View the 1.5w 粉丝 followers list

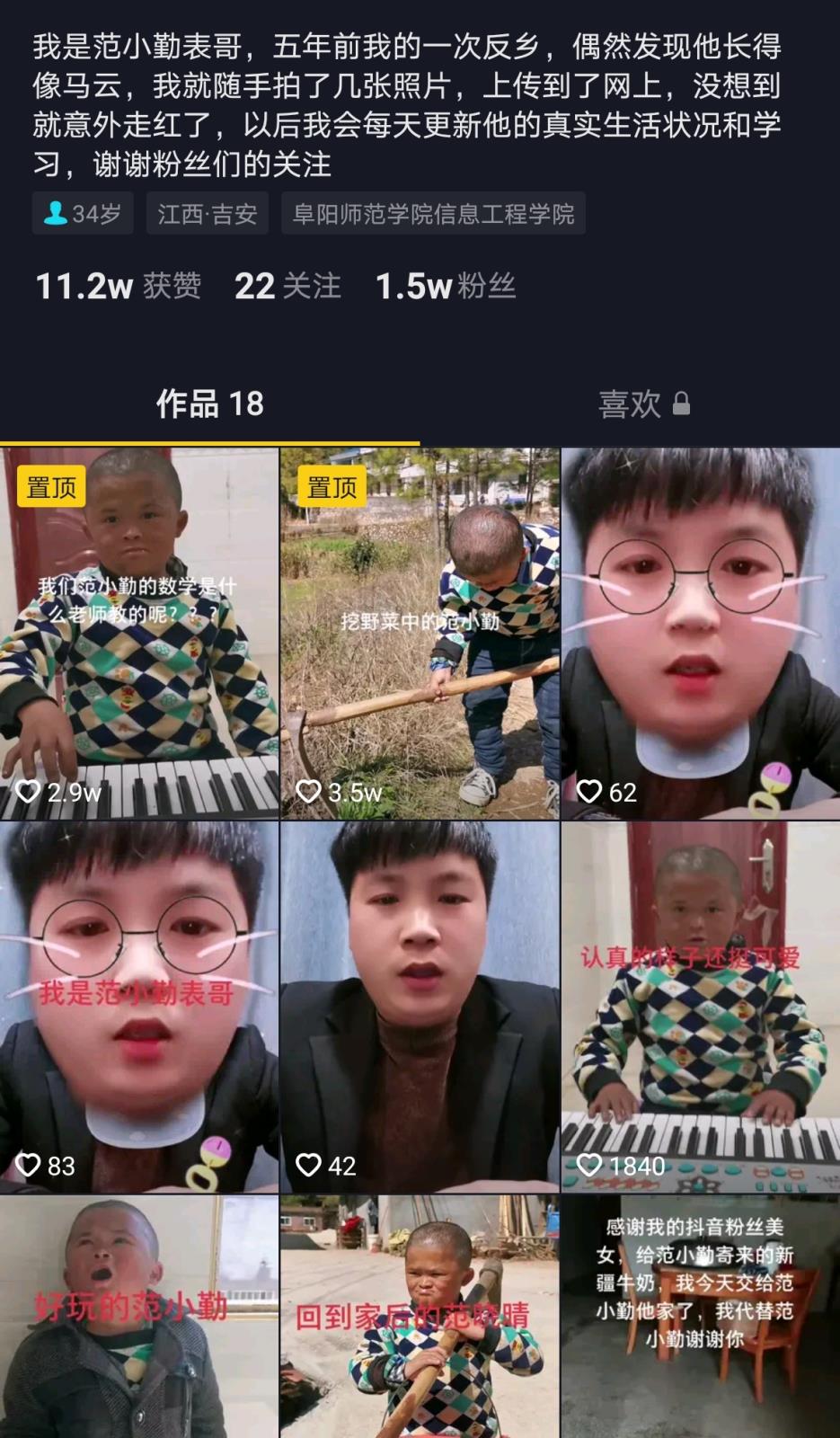point(445,287)
